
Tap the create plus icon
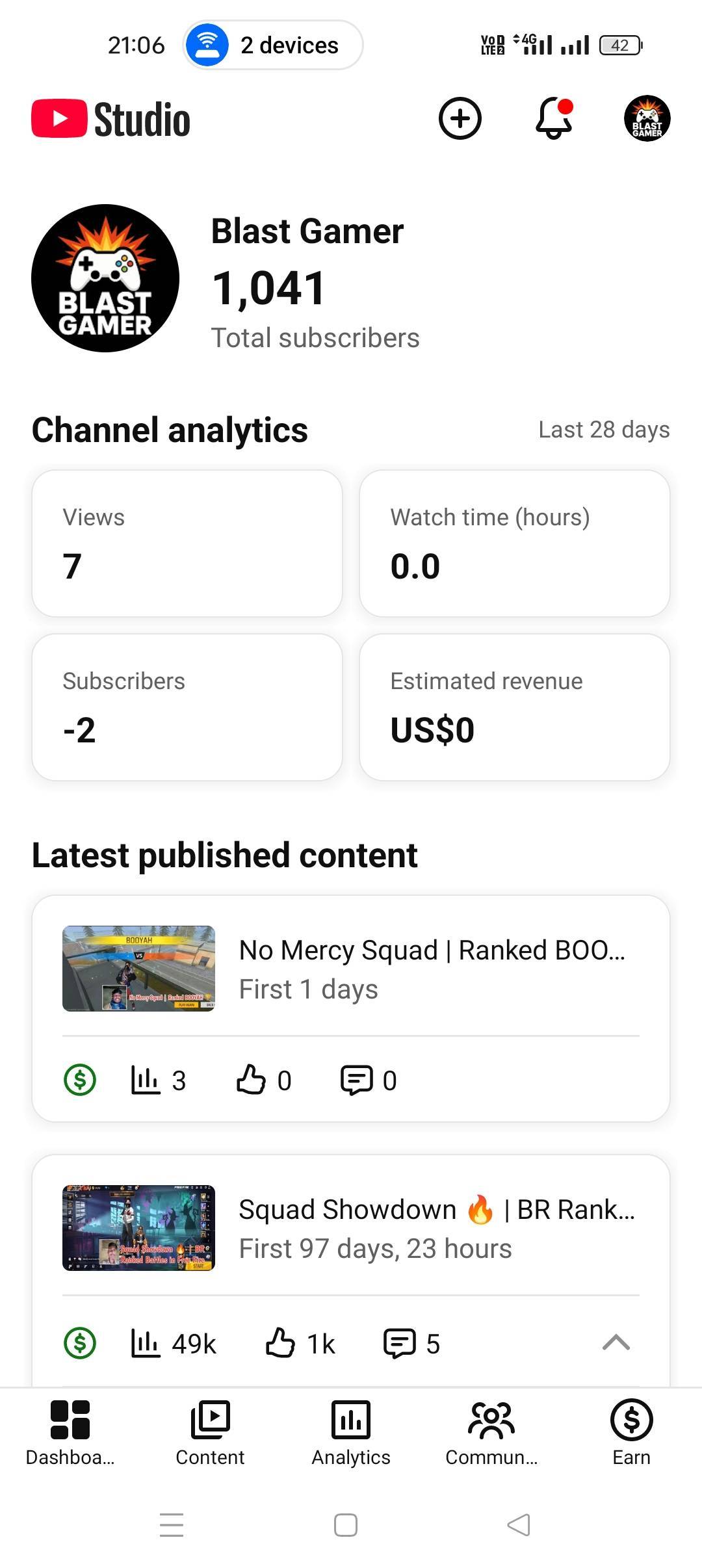tap(460, 119)
